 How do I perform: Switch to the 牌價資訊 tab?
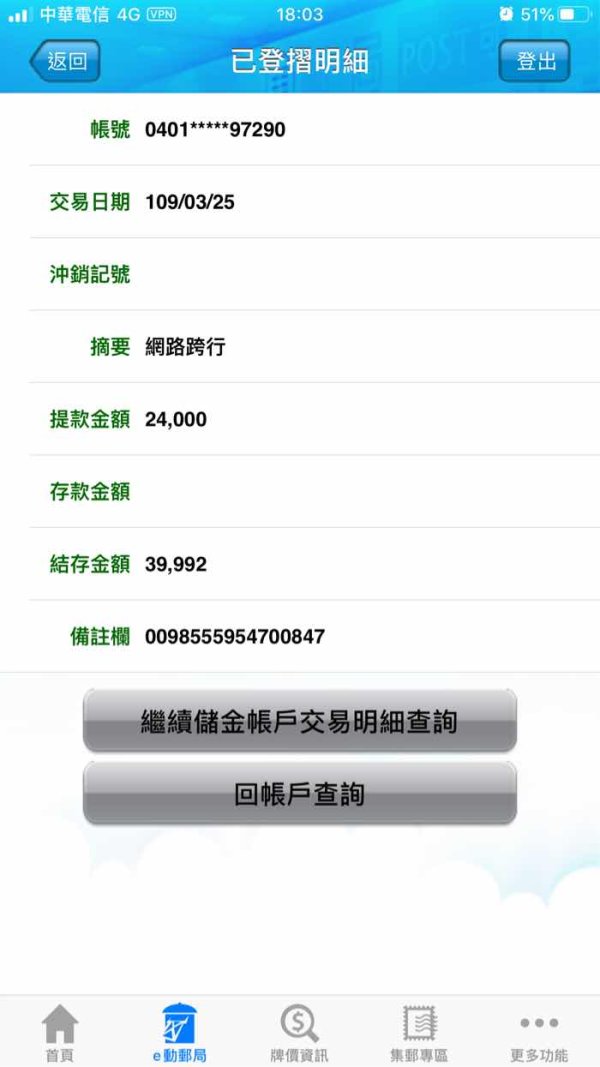coord(299,1033)
